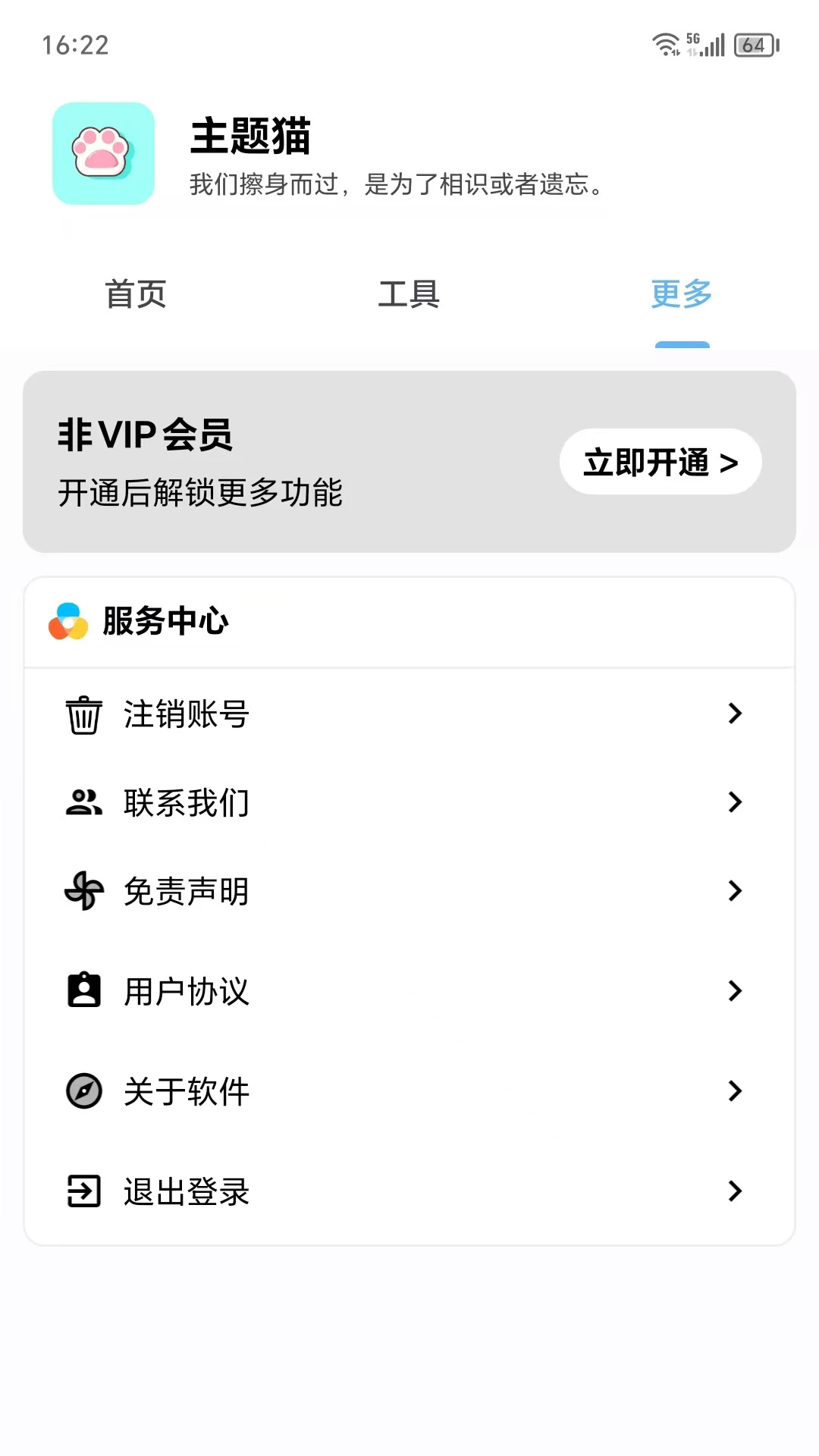Click the pinwheel icon for 免责声明
Screen dimensions: 819x1456
83,890
